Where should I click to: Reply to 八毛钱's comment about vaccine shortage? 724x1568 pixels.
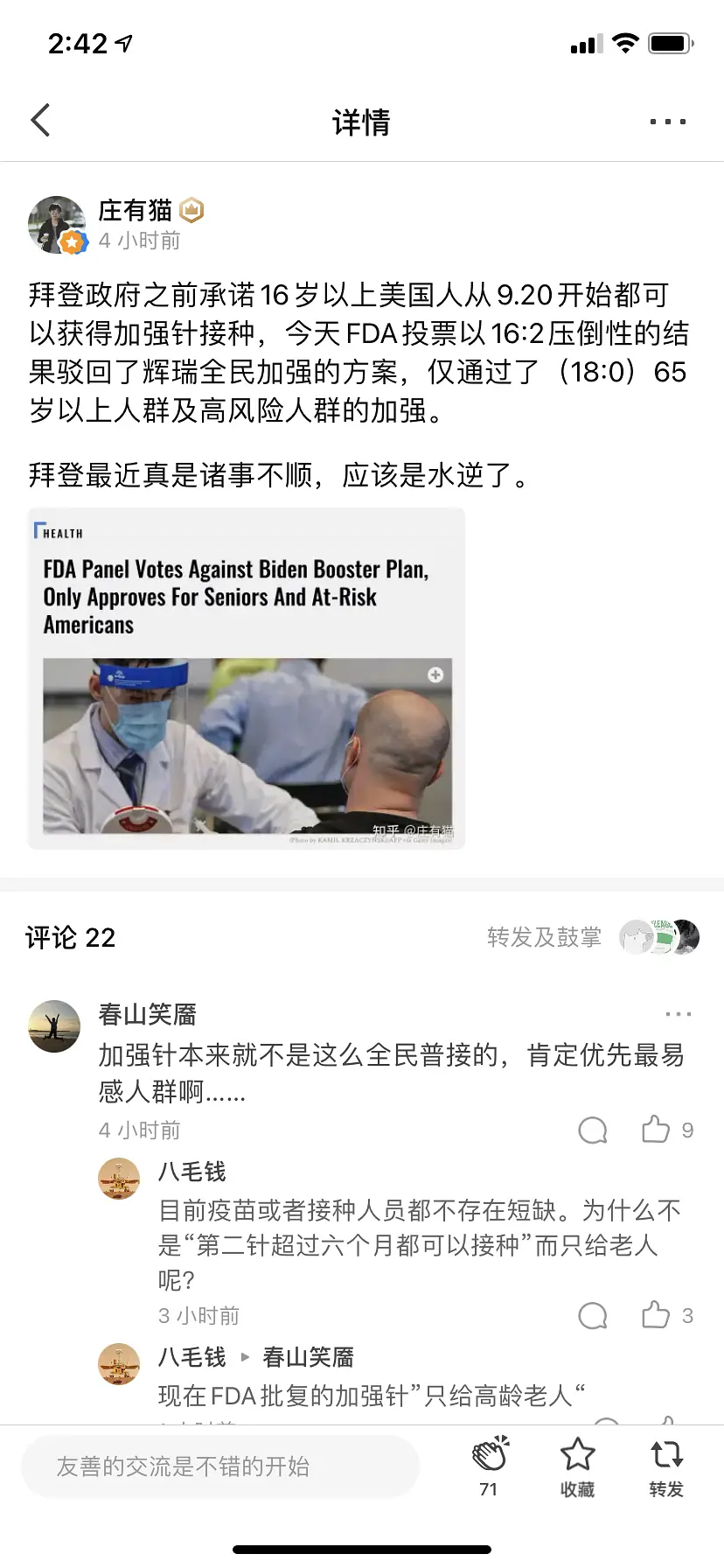[x=593, y=1315]
